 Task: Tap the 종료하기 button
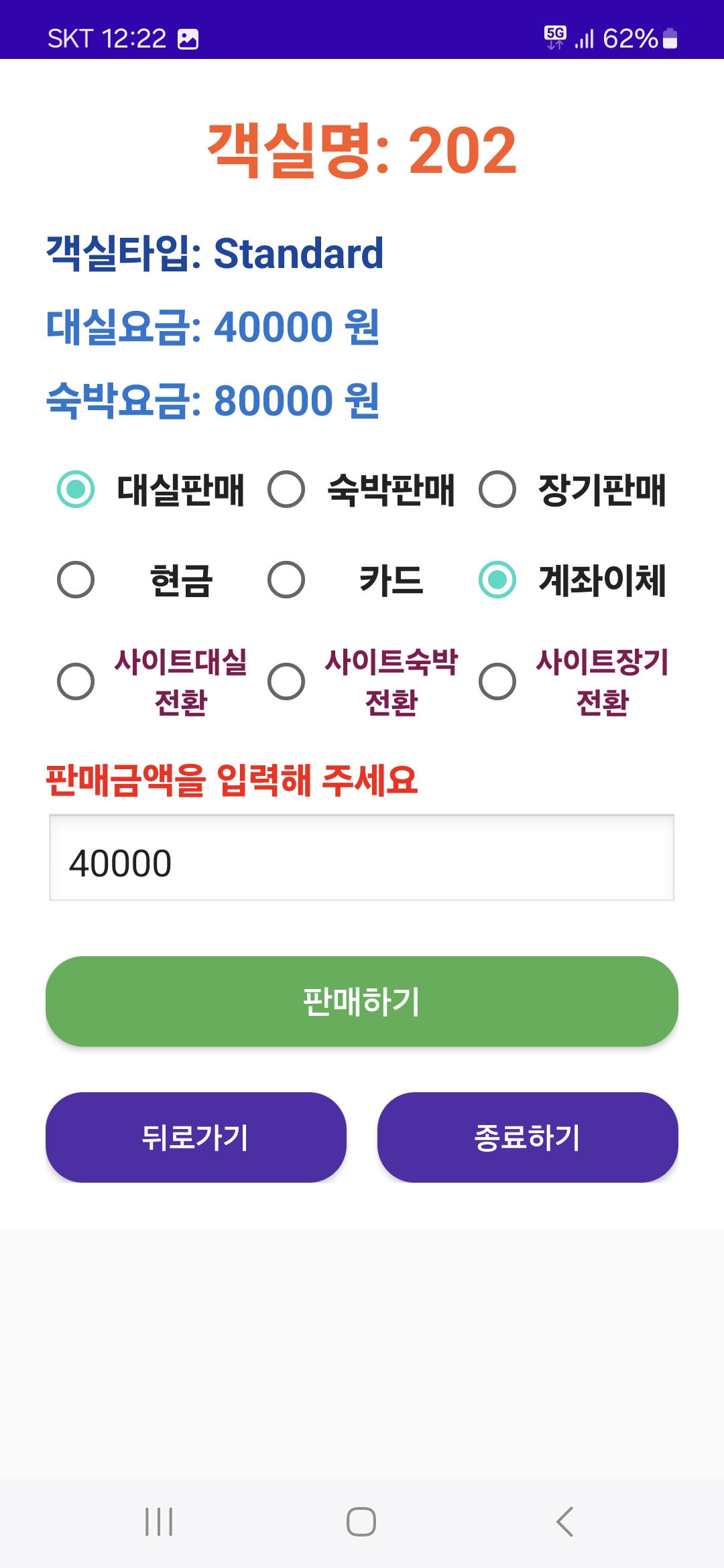(x=528, y=1136)
